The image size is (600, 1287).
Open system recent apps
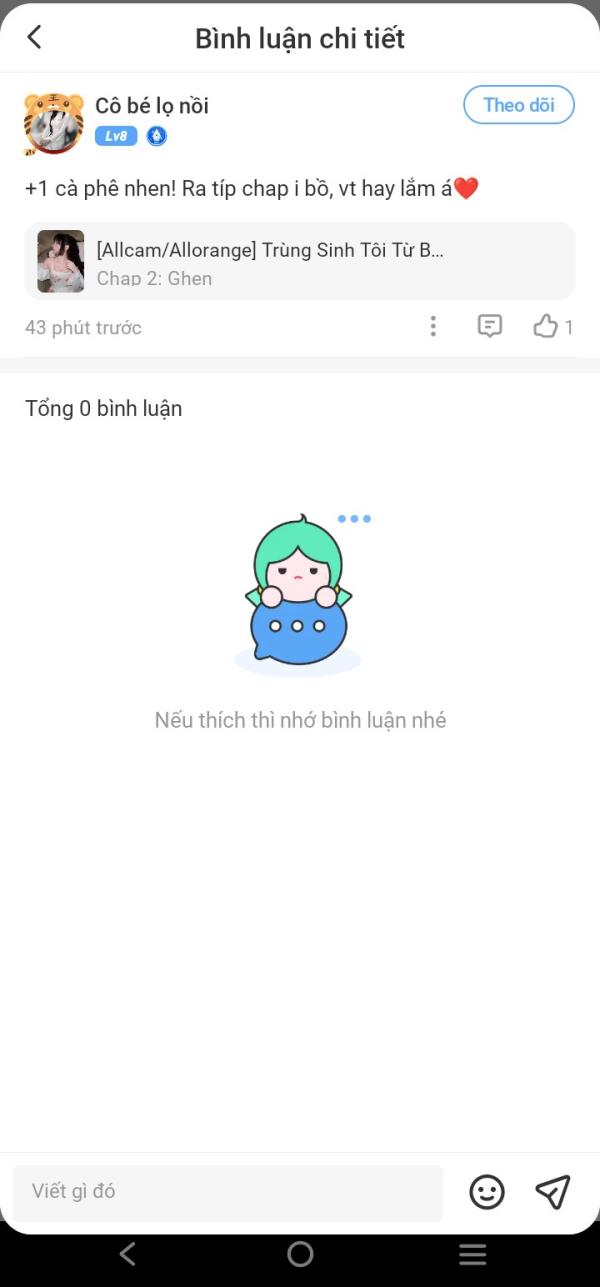tap(472, 1254)
